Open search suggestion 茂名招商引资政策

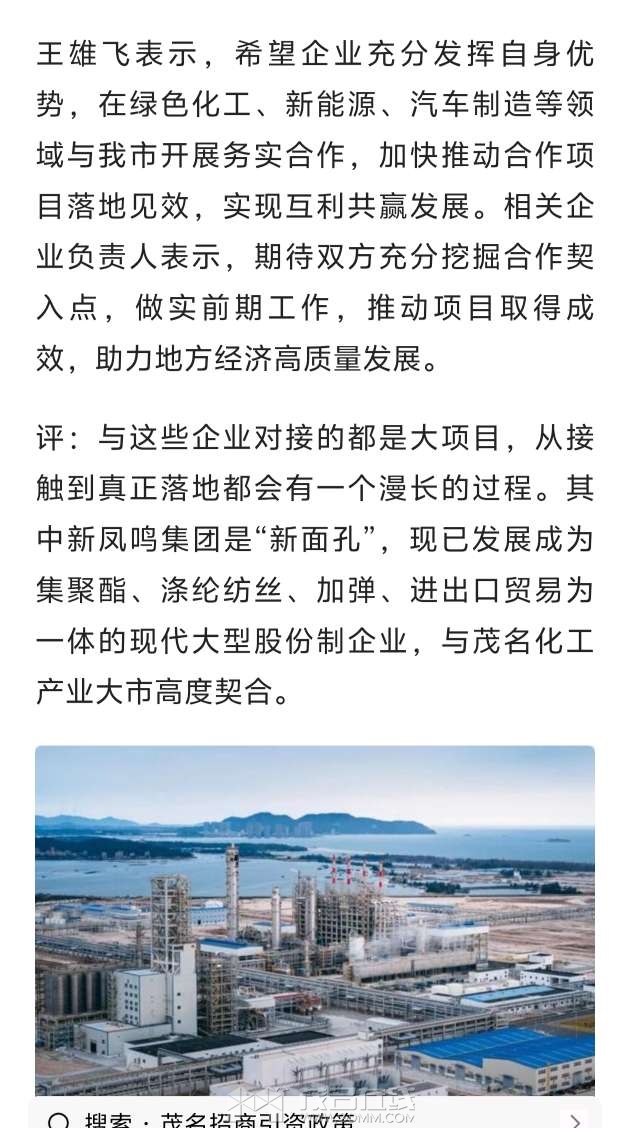[315, 1116]
